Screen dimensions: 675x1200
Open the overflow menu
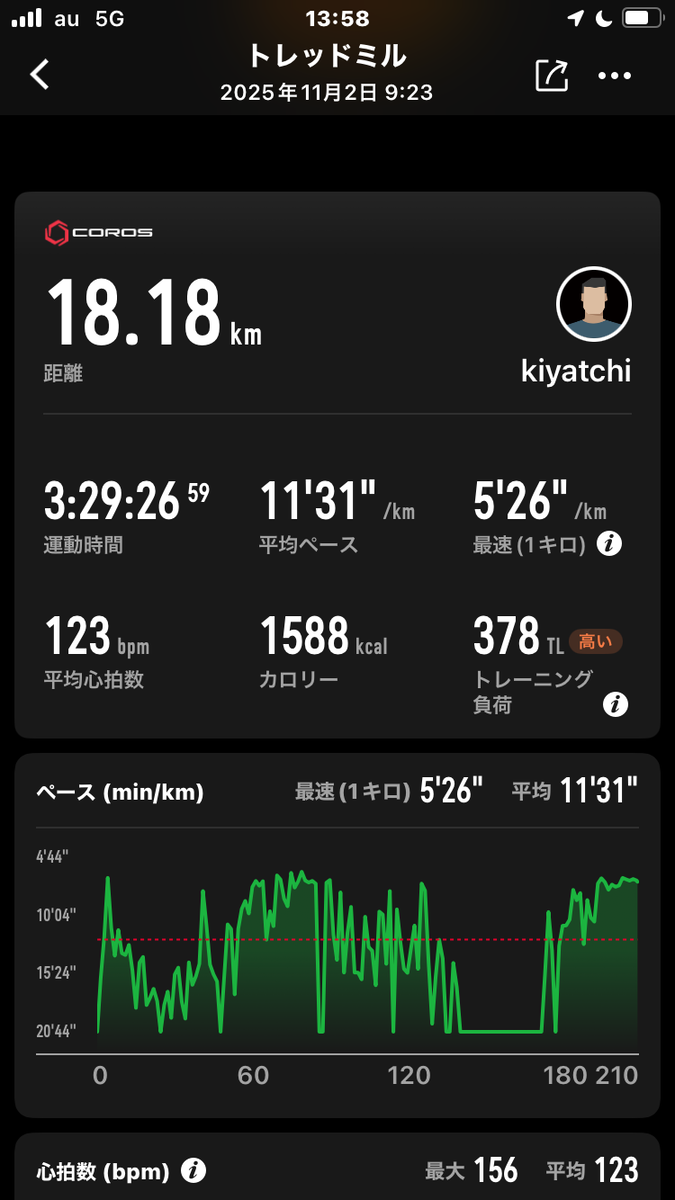click(614, 76)
